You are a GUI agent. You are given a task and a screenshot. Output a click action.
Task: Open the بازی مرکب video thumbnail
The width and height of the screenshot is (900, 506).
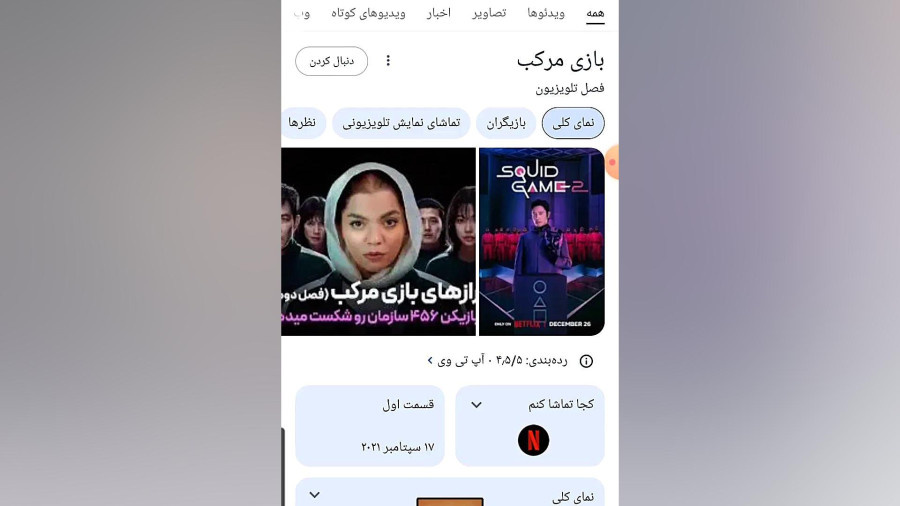point(378,241)
